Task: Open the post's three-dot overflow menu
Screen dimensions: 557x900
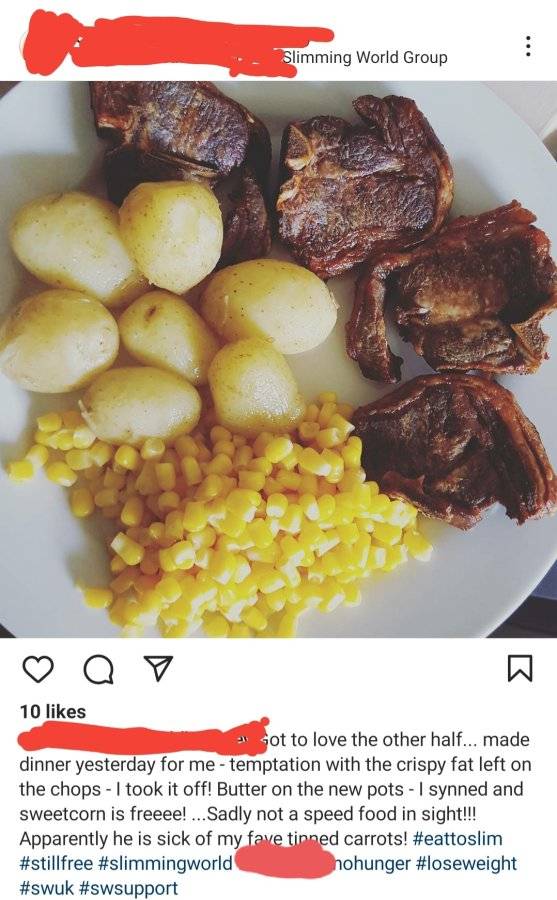Action: coord(528,46)
